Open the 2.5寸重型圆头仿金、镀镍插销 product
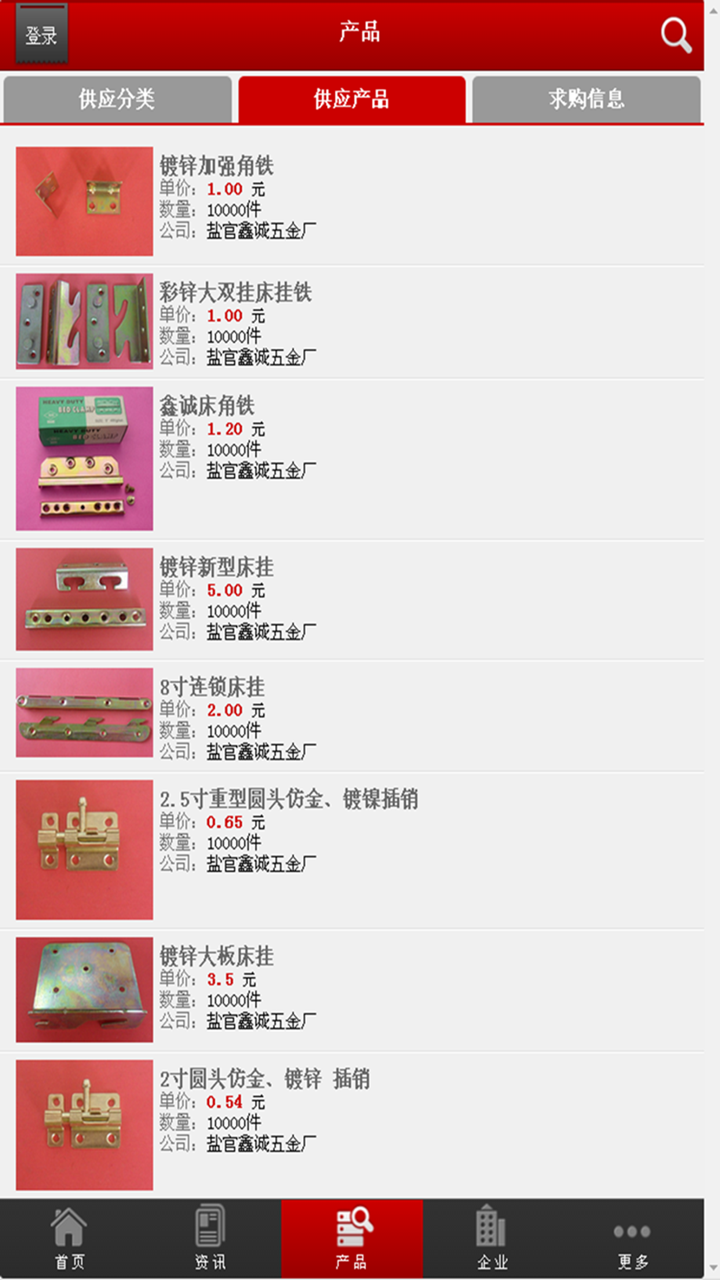This screenshot has height=1280, width=720. (290, 800)
